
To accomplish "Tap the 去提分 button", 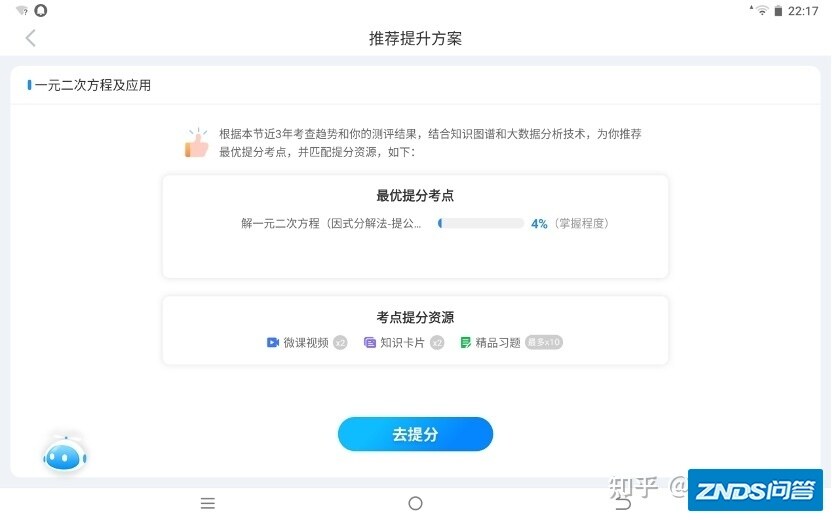I will 415,435.
